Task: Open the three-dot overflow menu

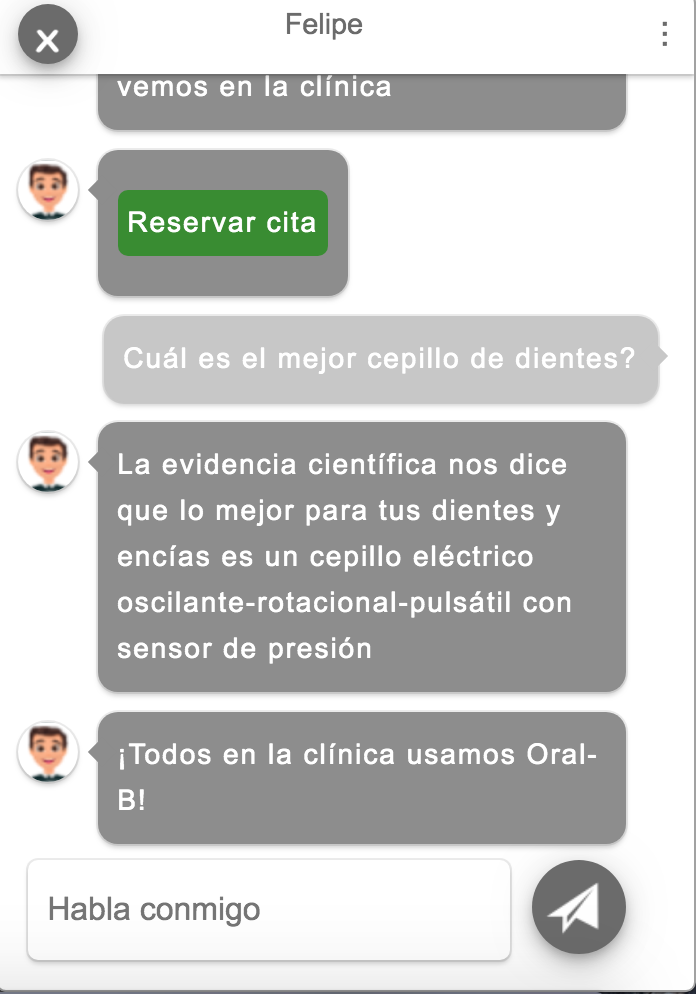Action: click(x=664, y=34)
